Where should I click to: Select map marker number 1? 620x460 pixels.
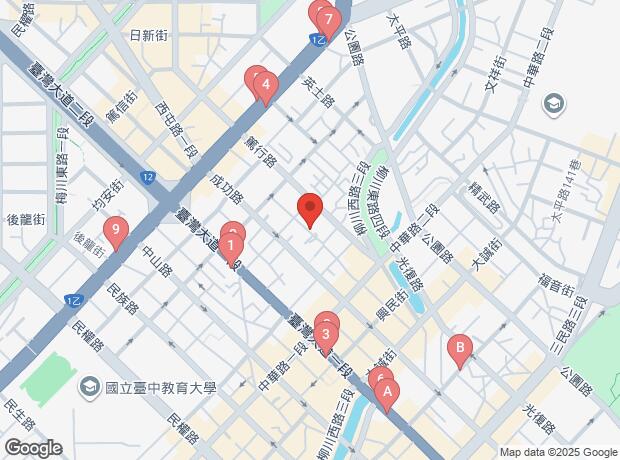[x=230, y=245]
